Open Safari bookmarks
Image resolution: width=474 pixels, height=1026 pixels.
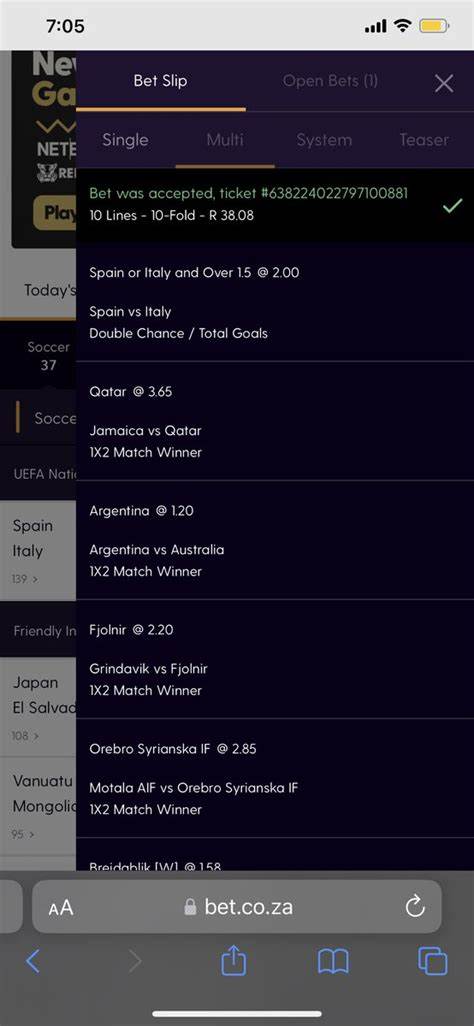[333, 962]
